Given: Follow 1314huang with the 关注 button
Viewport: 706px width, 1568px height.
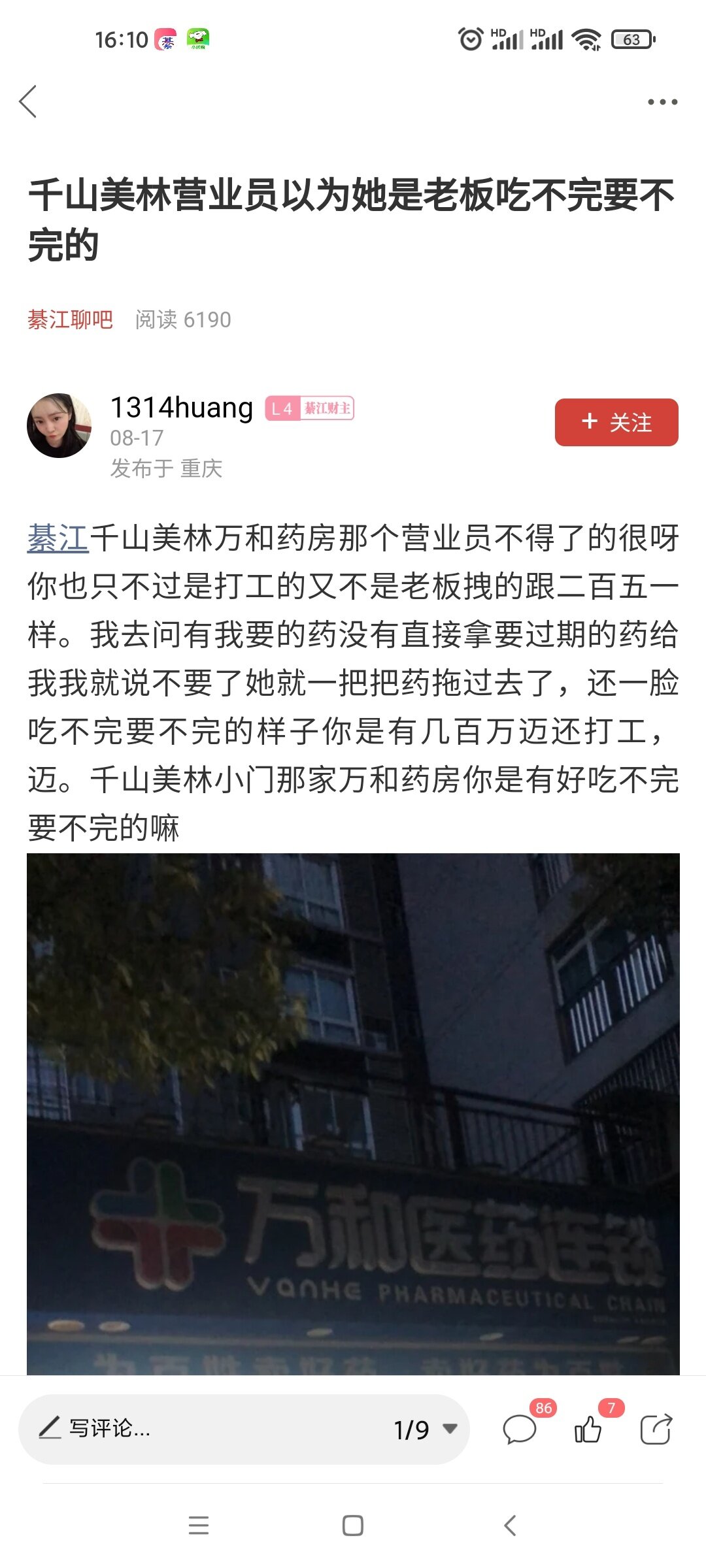Looking at the screenshot, I should [616, 423].
